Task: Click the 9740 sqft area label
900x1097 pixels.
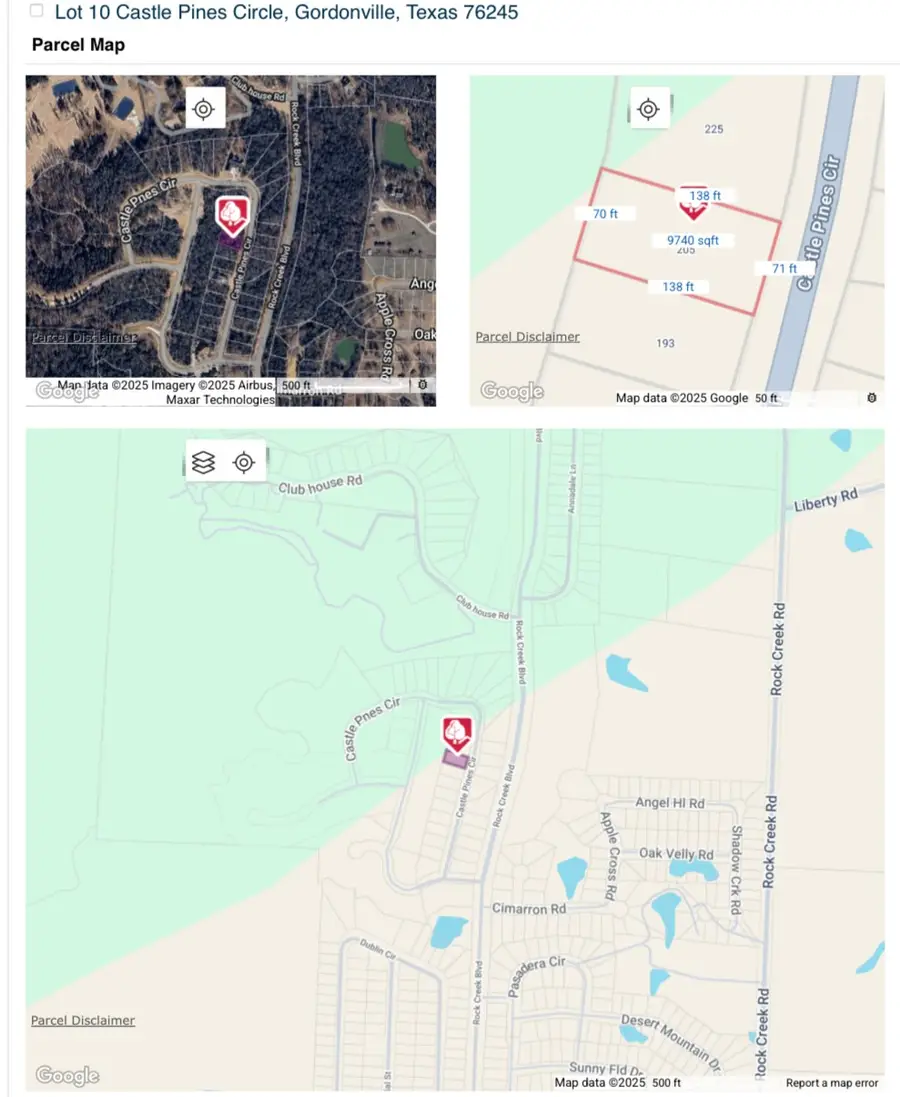Action: (693, 240)
